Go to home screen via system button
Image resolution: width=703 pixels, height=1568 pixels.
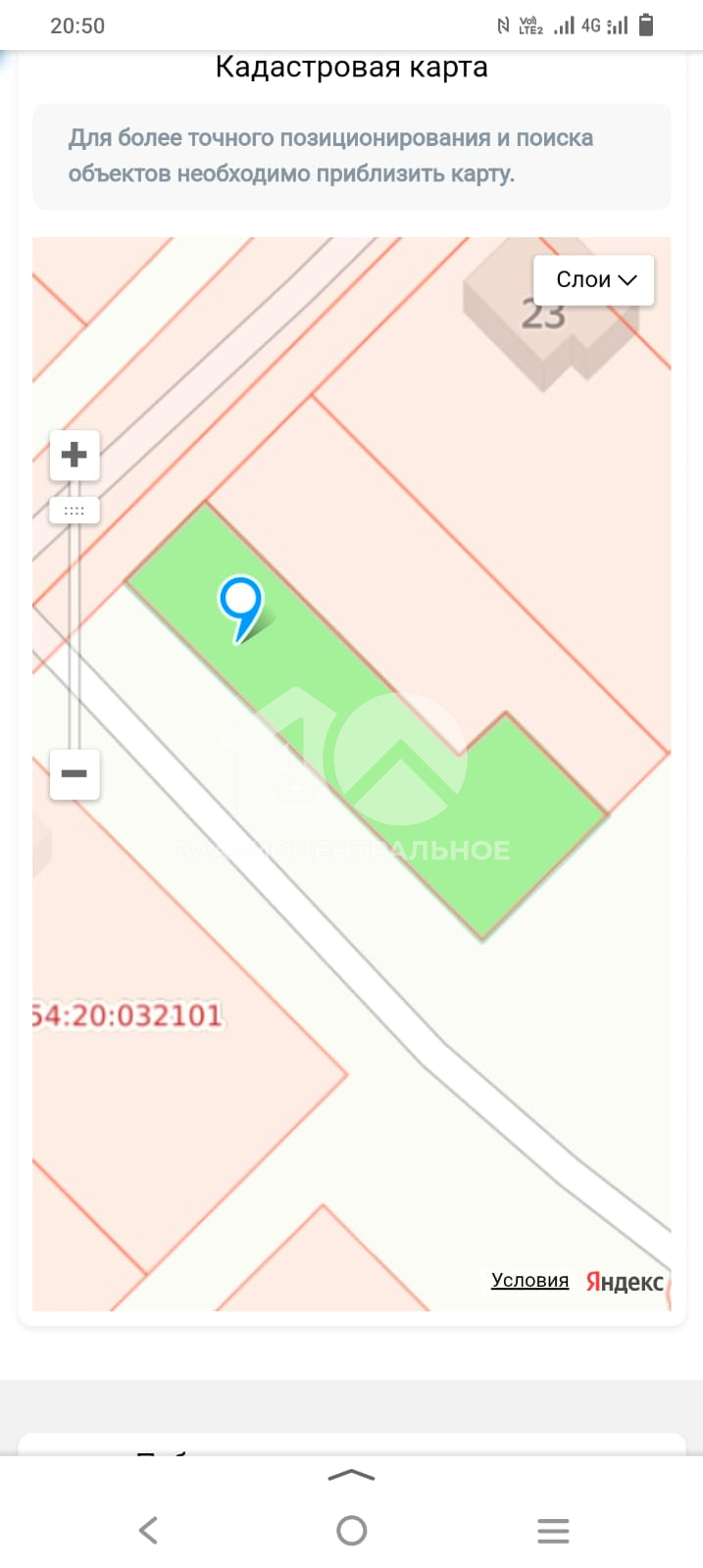351,1530
